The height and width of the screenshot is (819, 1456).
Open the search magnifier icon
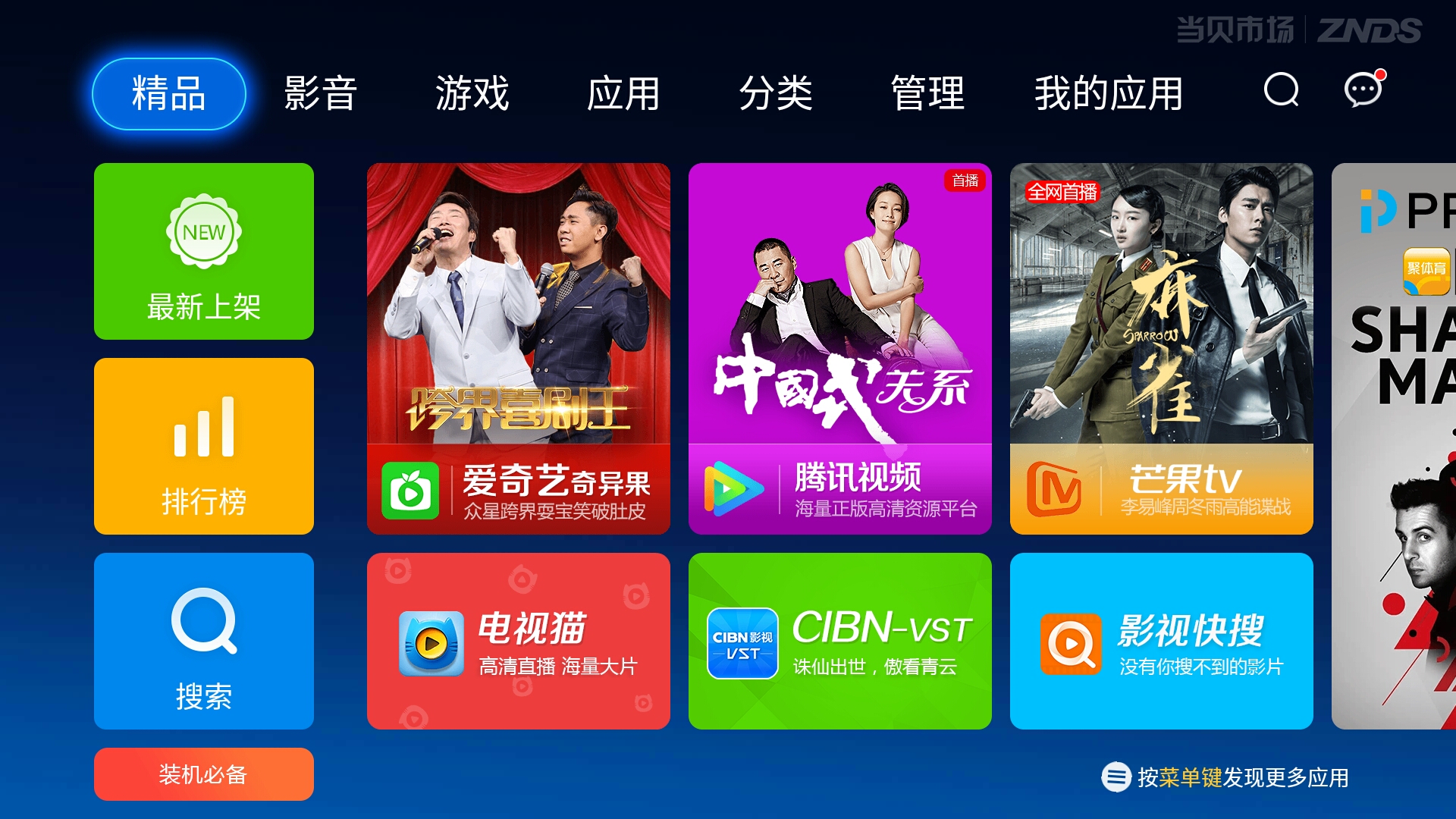click(1281, 90)
